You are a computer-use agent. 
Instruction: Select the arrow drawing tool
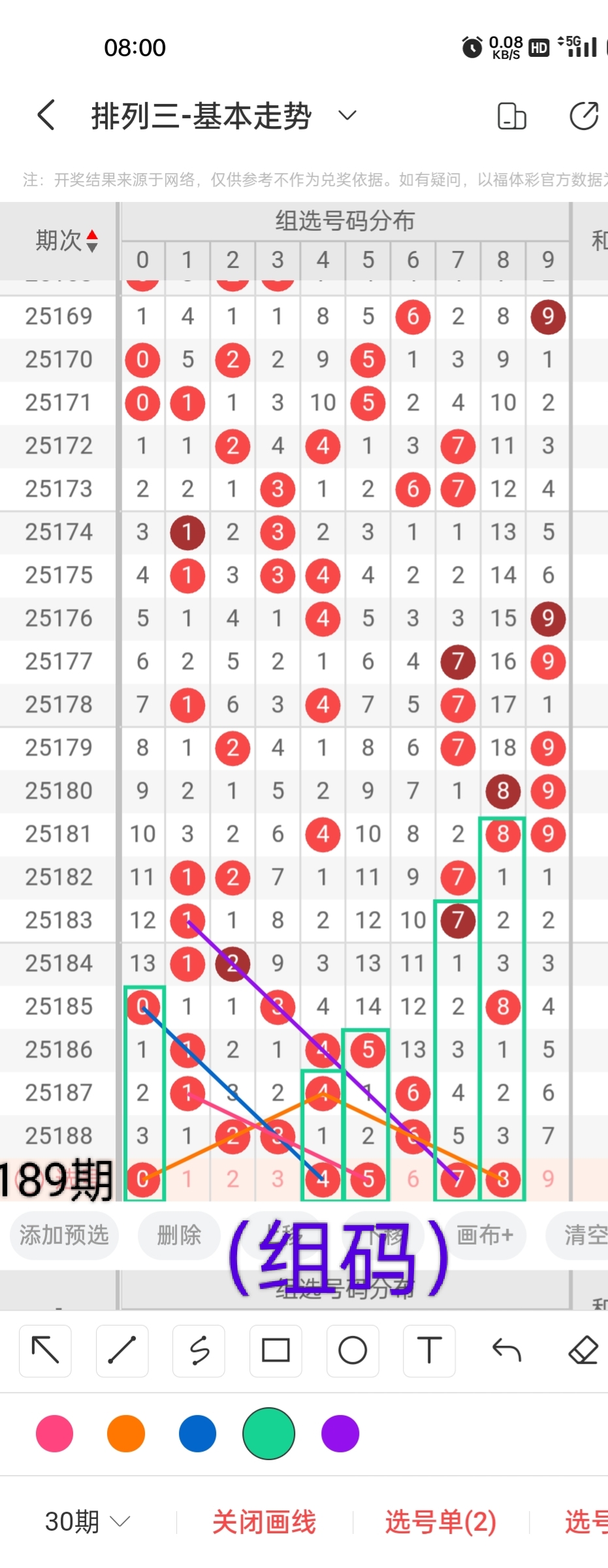click(45, 1350)
